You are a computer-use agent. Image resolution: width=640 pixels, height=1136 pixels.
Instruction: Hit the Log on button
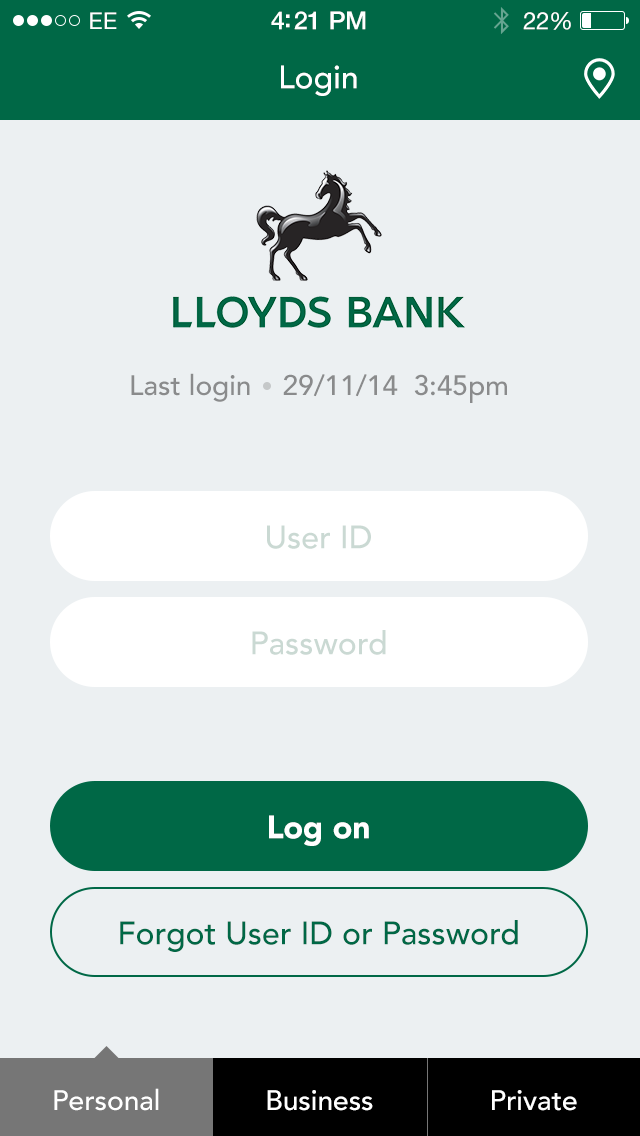(319, 827)
